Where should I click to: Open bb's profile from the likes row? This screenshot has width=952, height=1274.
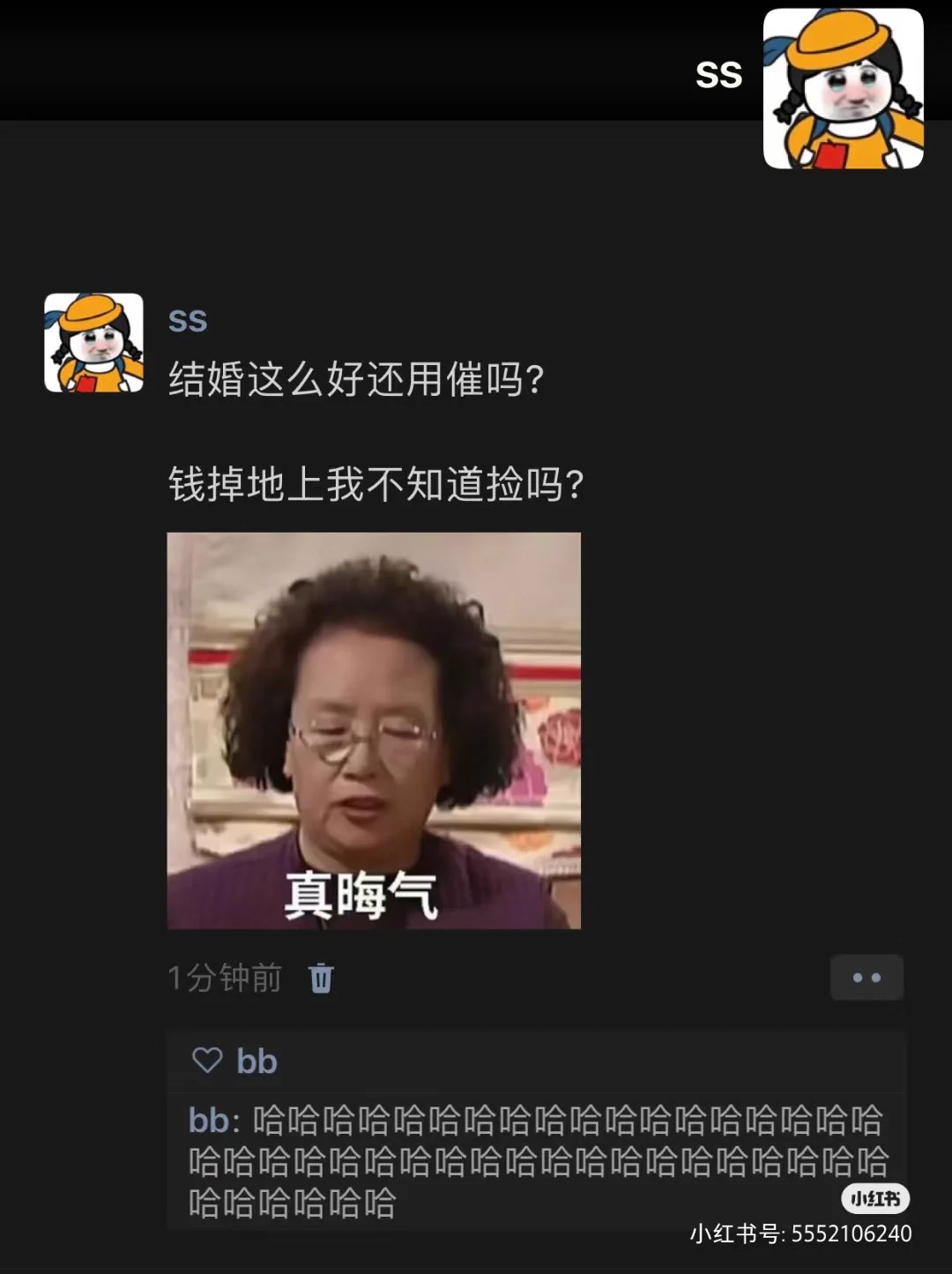pos(257,1061)
